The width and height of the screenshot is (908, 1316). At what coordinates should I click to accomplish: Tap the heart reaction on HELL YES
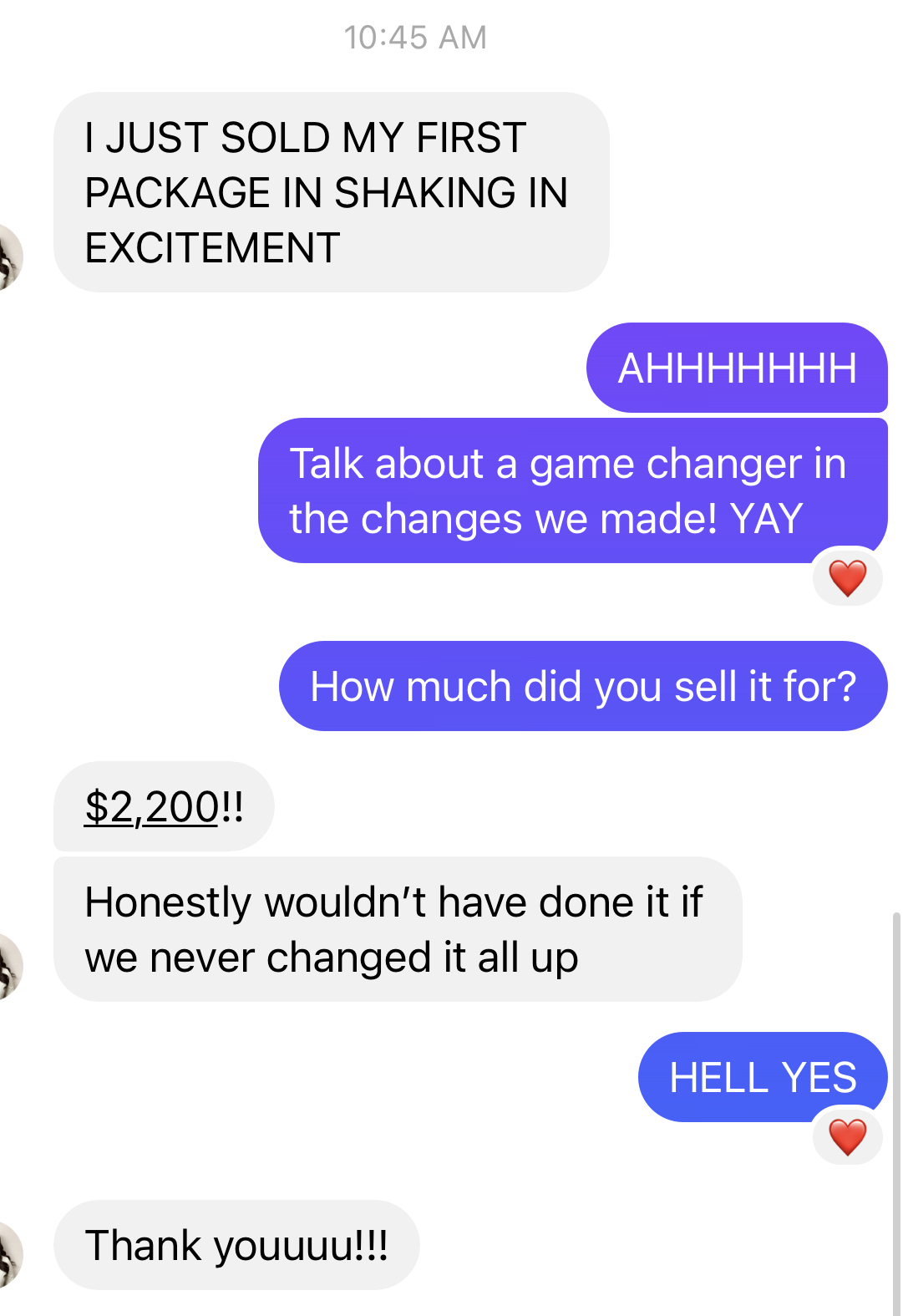(847, 1136)
